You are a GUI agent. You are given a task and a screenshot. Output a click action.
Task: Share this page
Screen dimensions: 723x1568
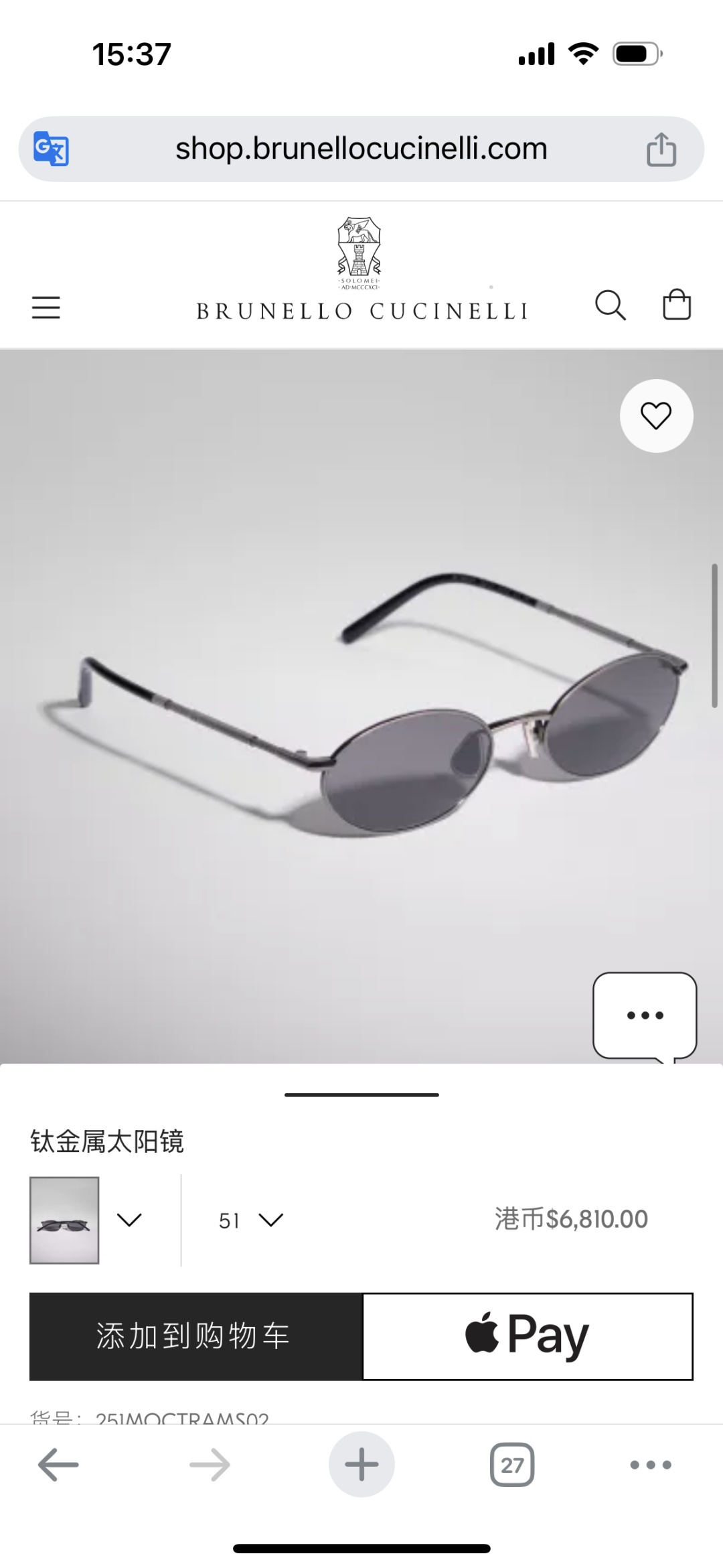[x=661, y=149]
